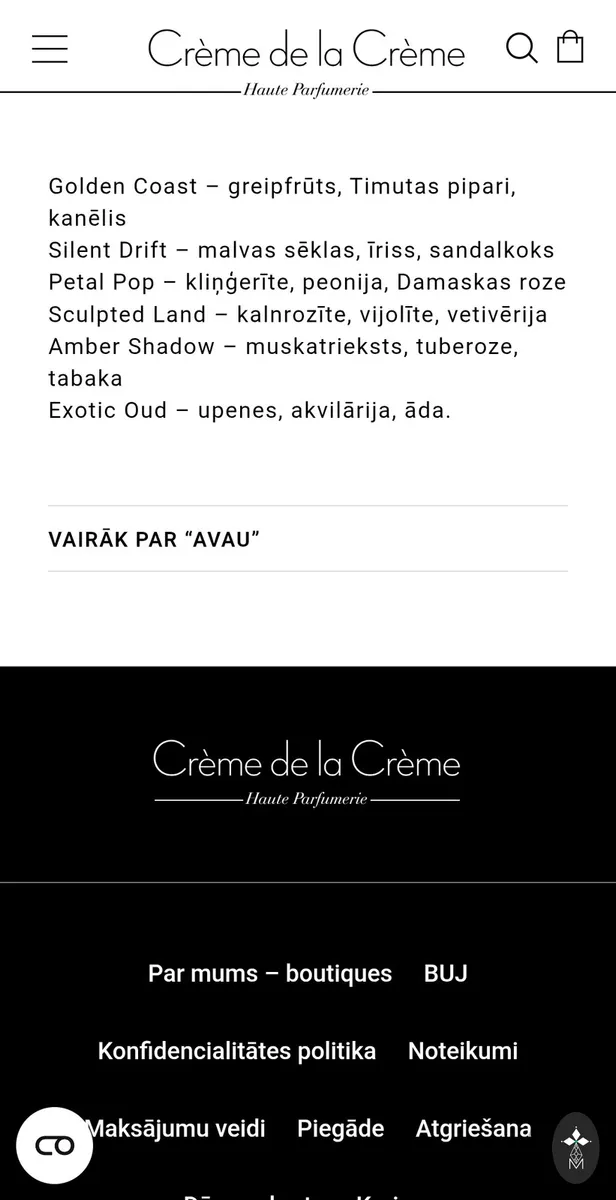Open the shopping bag

(570, 47)
